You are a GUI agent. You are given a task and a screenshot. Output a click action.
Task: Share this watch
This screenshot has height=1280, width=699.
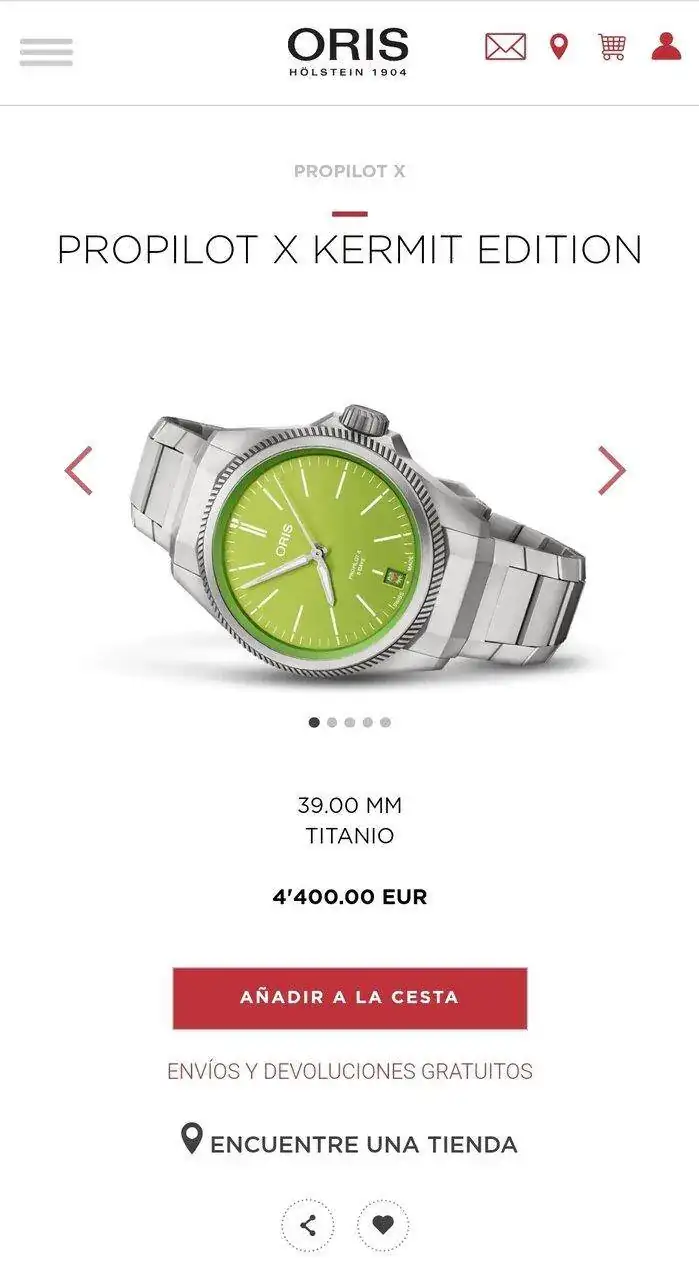(307, 1225)
